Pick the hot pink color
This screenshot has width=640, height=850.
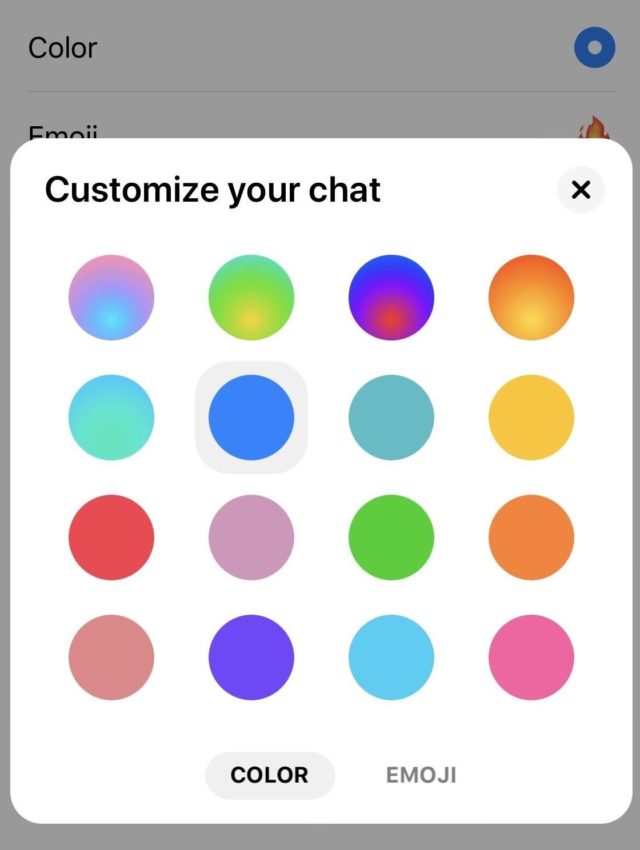coord(531,657)
